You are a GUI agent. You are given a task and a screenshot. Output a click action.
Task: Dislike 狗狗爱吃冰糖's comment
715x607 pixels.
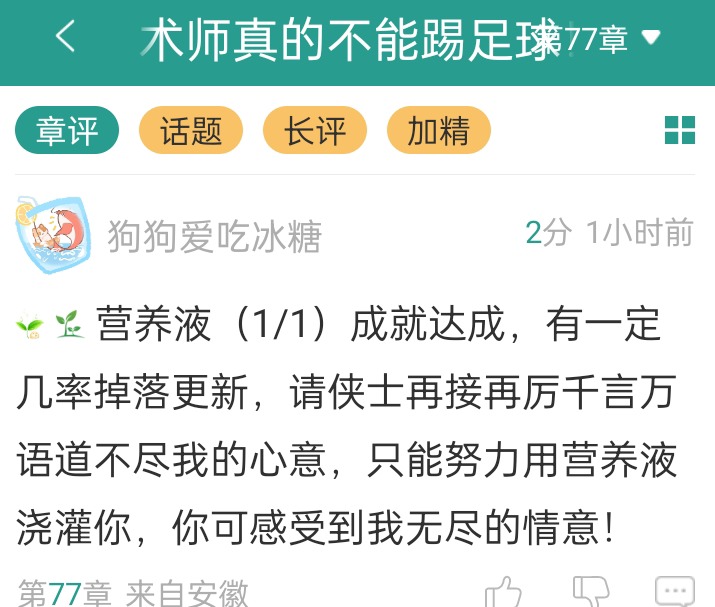(x=591, y=591)
